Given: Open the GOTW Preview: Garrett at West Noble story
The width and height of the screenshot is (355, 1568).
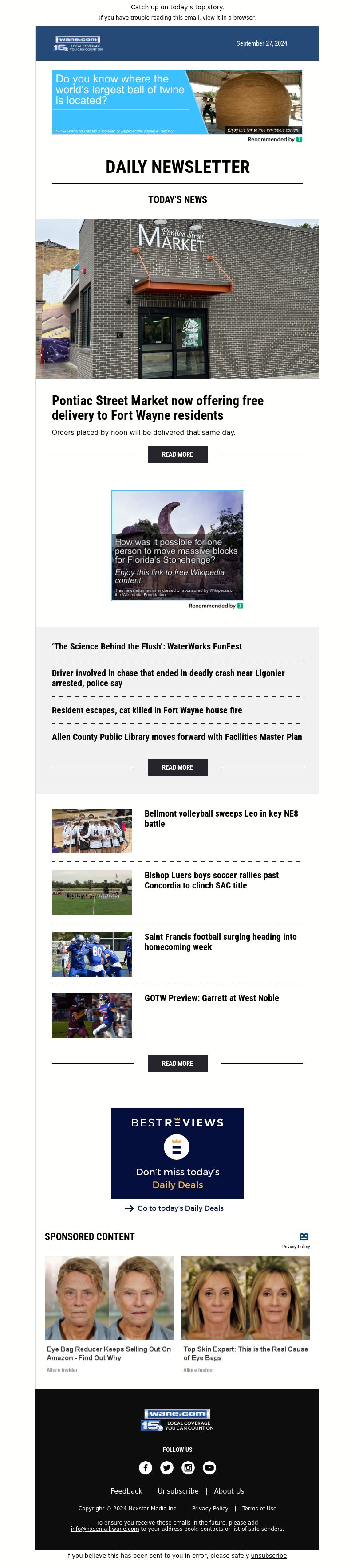Looking at the screenshot, I should point(211,997).
